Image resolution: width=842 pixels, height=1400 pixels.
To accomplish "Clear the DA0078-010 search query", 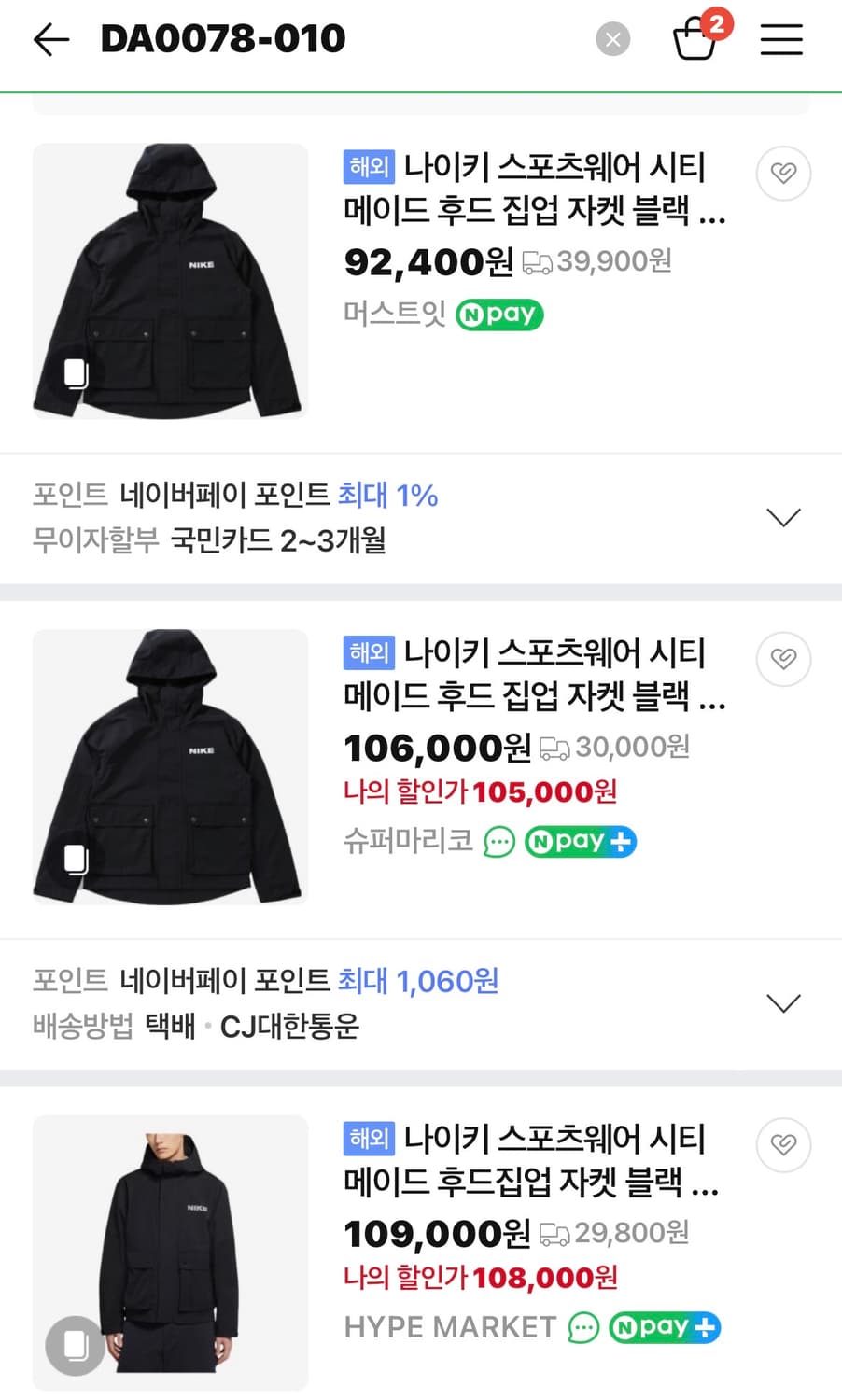I will pos(613,39).
